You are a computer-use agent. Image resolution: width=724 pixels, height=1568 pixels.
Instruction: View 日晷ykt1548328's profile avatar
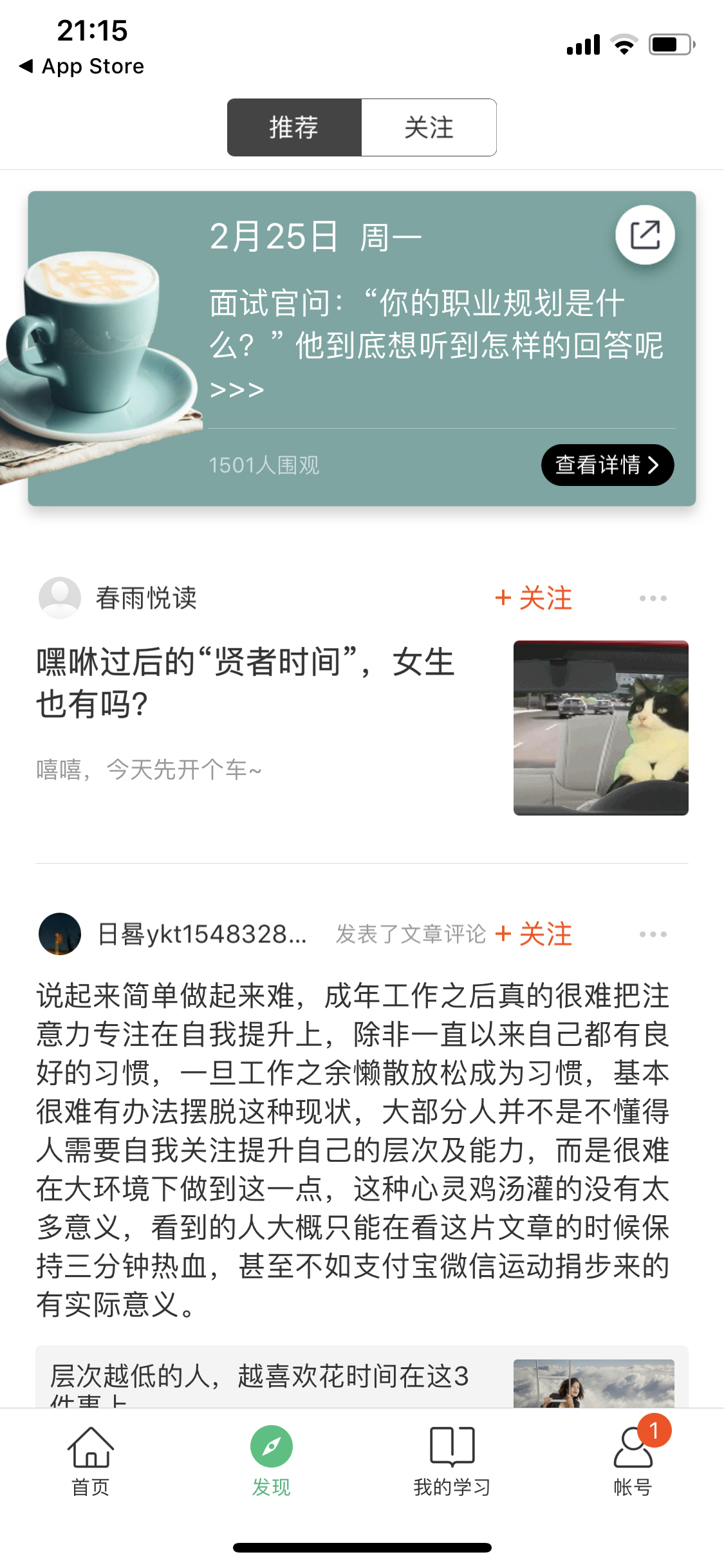(x=60, y=934)
